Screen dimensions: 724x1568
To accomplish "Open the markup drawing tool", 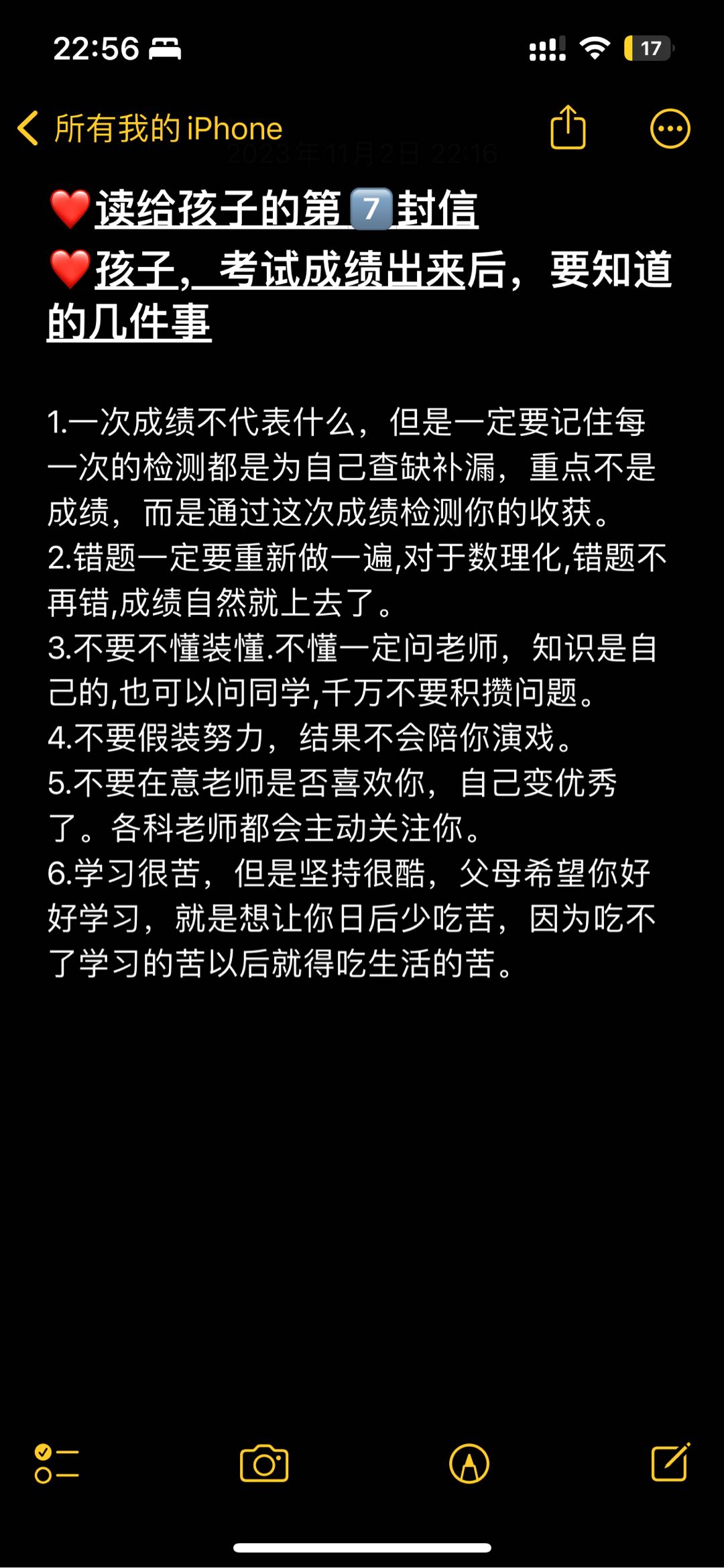I will 469,1463.
